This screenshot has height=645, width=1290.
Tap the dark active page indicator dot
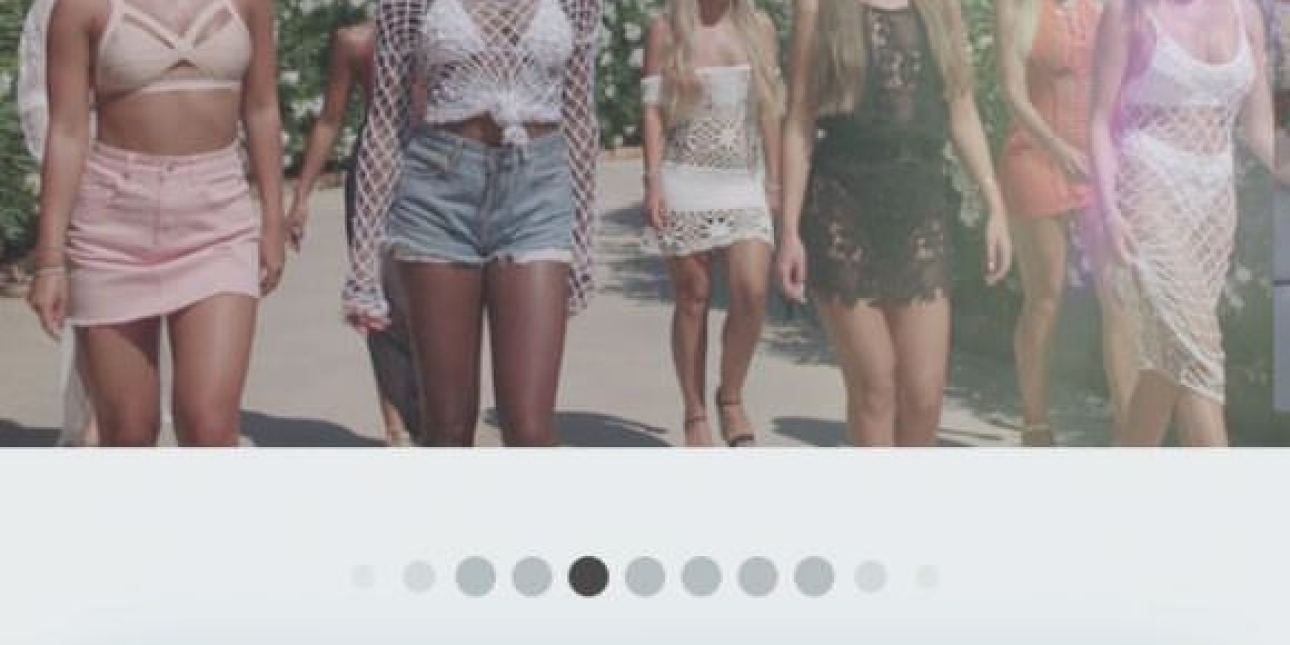pos(588,576)
